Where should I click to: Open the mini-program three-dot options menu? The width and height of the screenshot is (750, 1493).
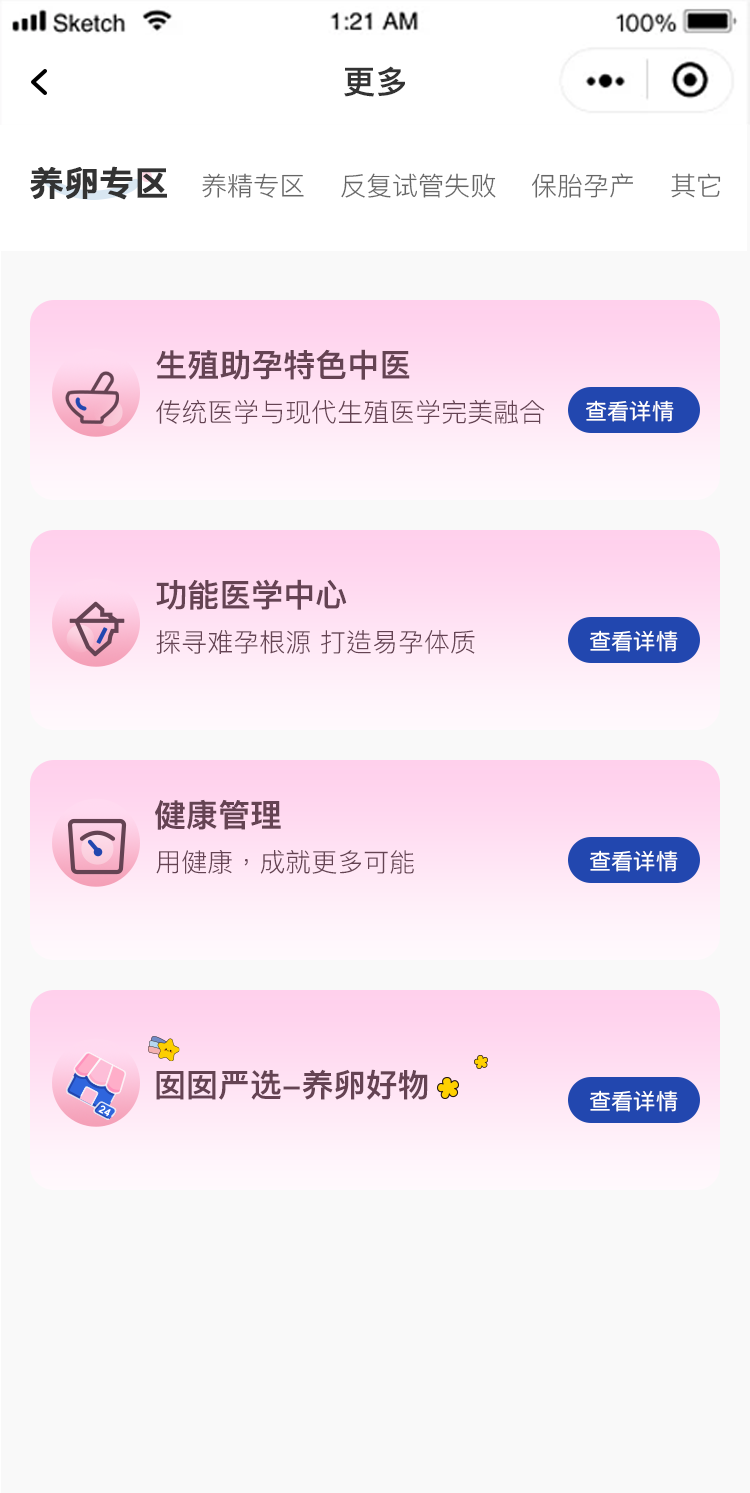click(604, 81)
